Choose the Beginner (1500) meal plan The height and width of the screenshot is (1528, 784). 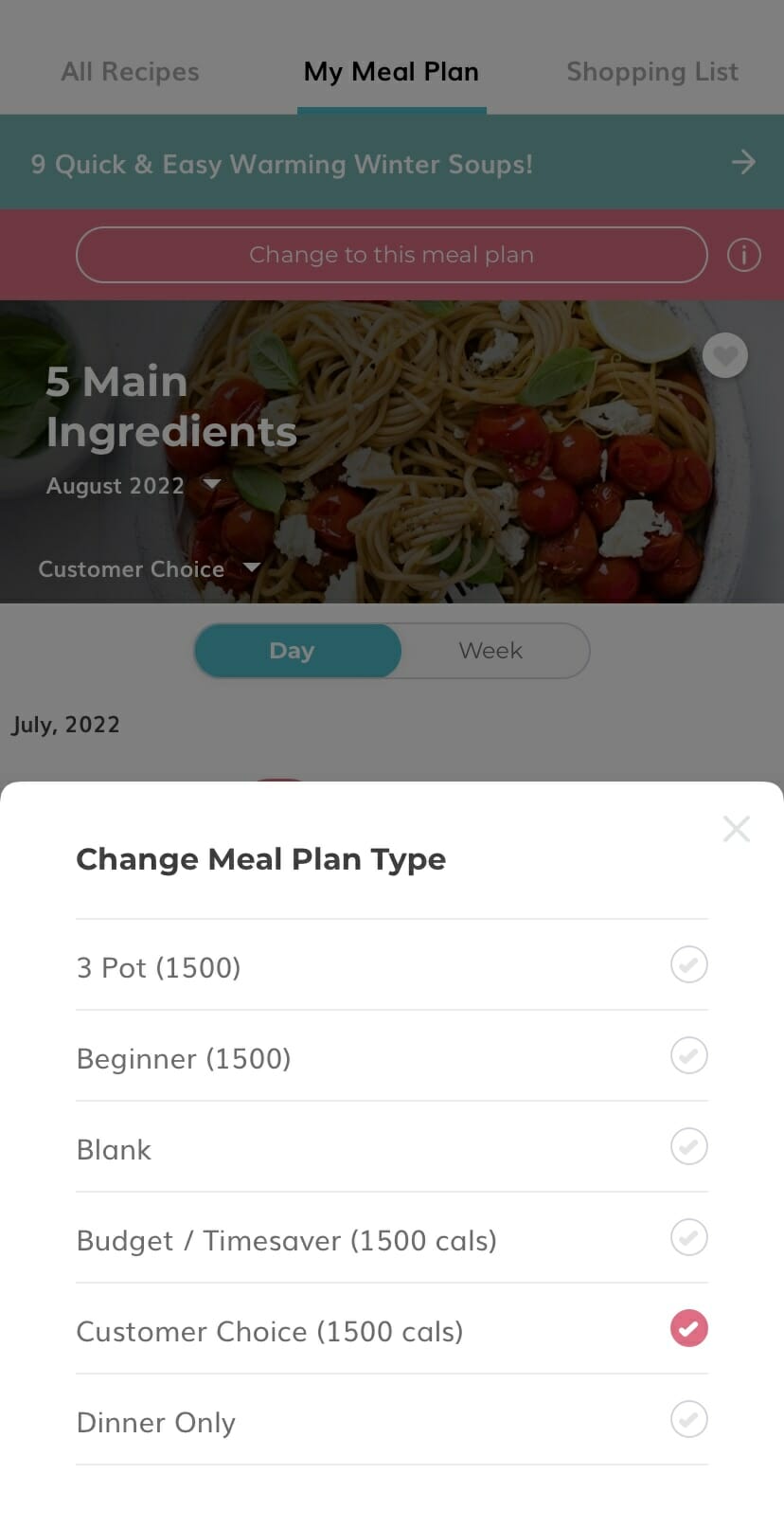click(x=392, y=1056)
